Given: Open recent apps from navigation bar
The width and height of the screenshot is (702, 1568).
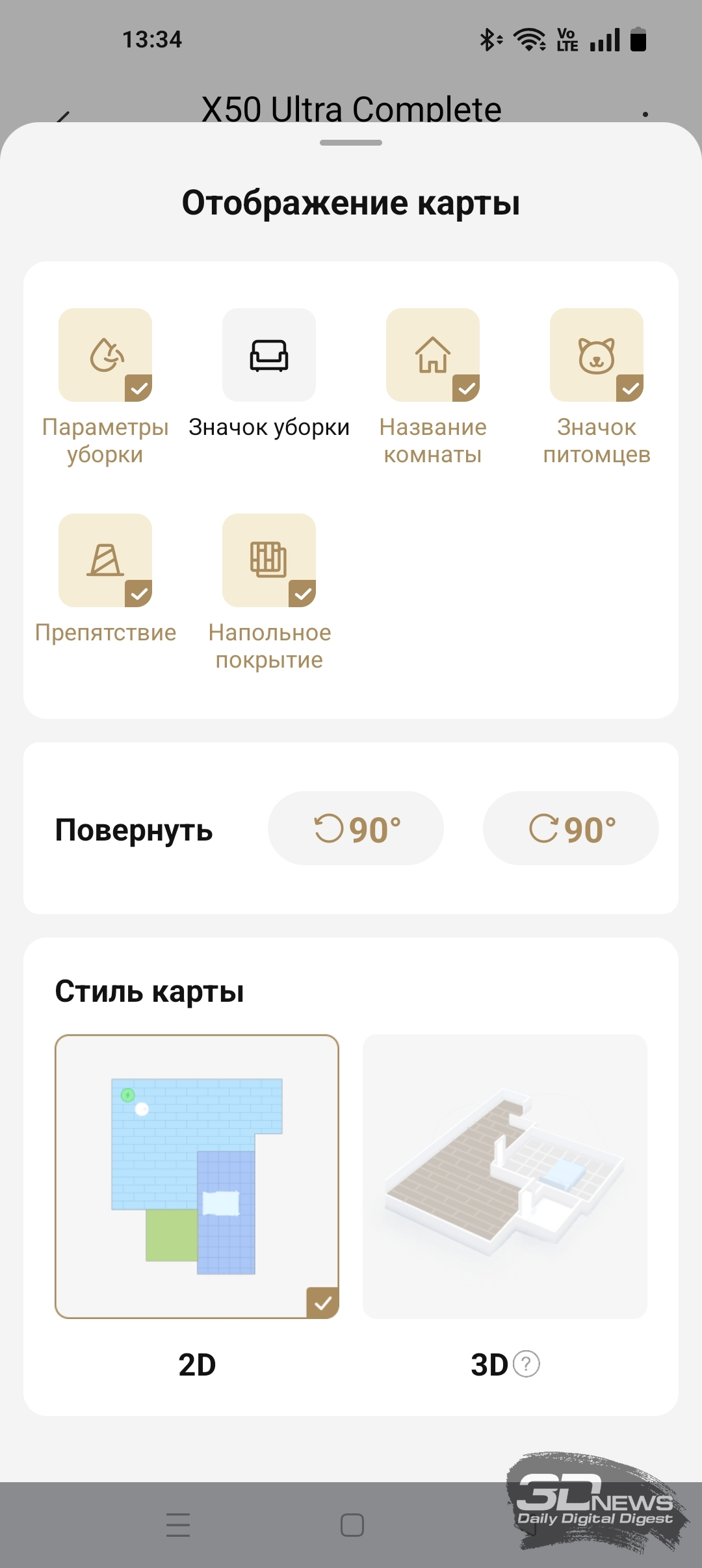Looking at the screenshot, I should (x=178, y=1524).
